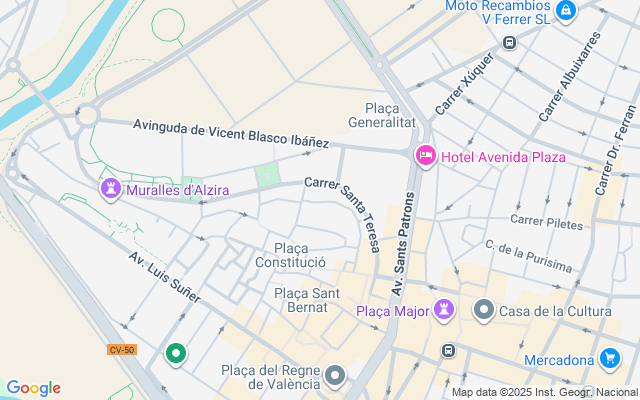Tap the Plaça del Regne de València pin
640x400 pixels.
click(x=334, y=376)
